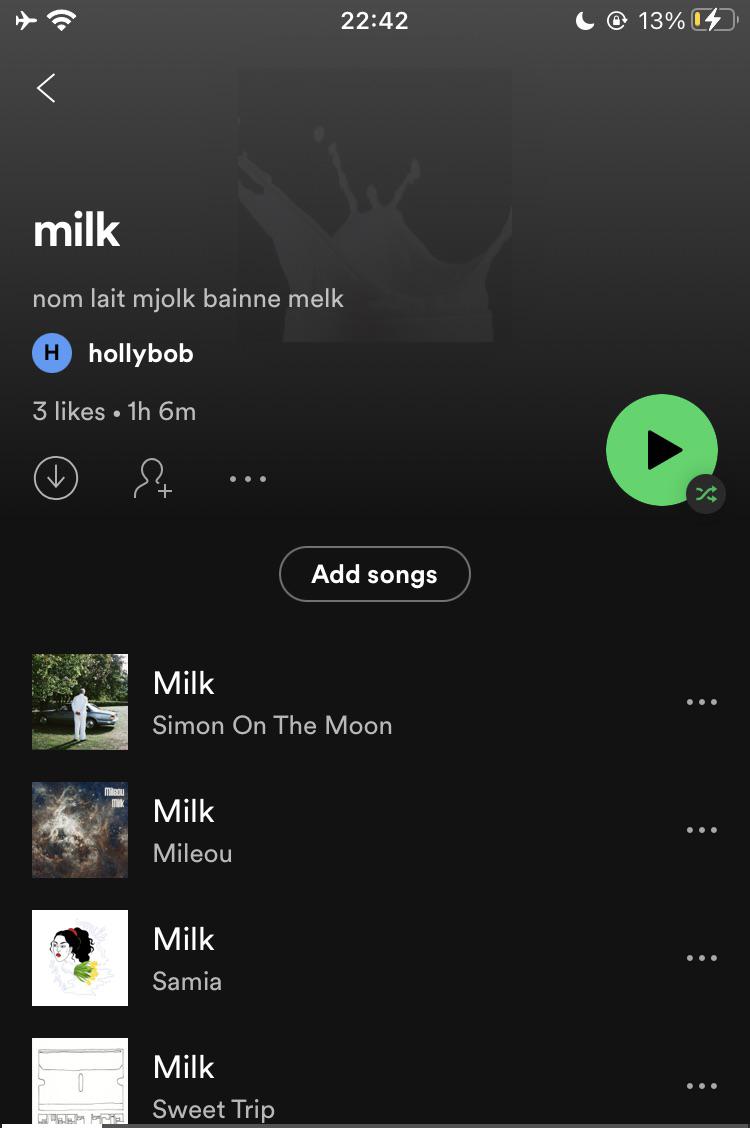The height and width of the screenshot is (1128, 750).
Task: Tap the Samia album artwork thumbnail
Action: [x=80, y=958]
